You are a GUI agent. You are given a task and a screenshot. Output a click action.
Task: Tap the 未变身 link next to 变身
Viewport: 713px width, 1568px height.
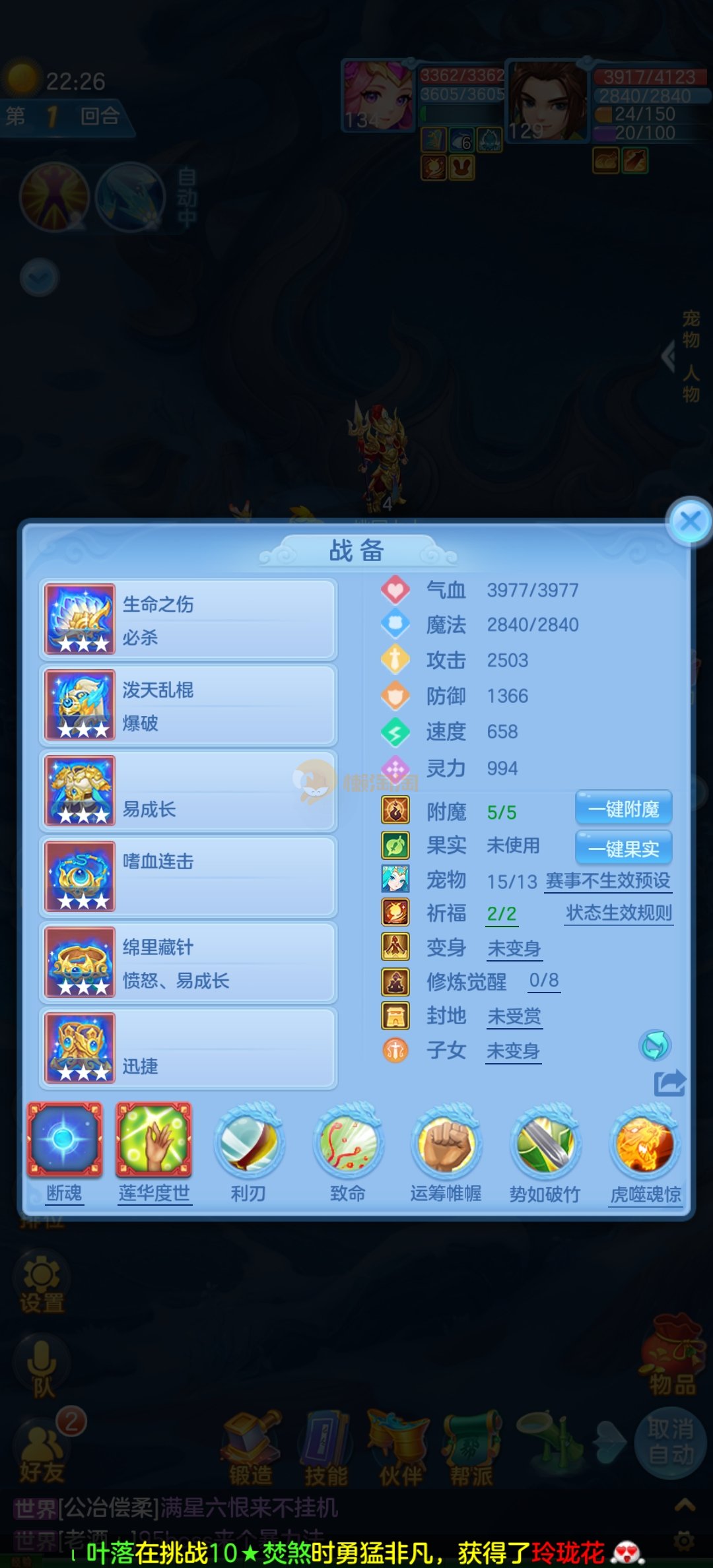pyautogui.click(x=514, y=949)
